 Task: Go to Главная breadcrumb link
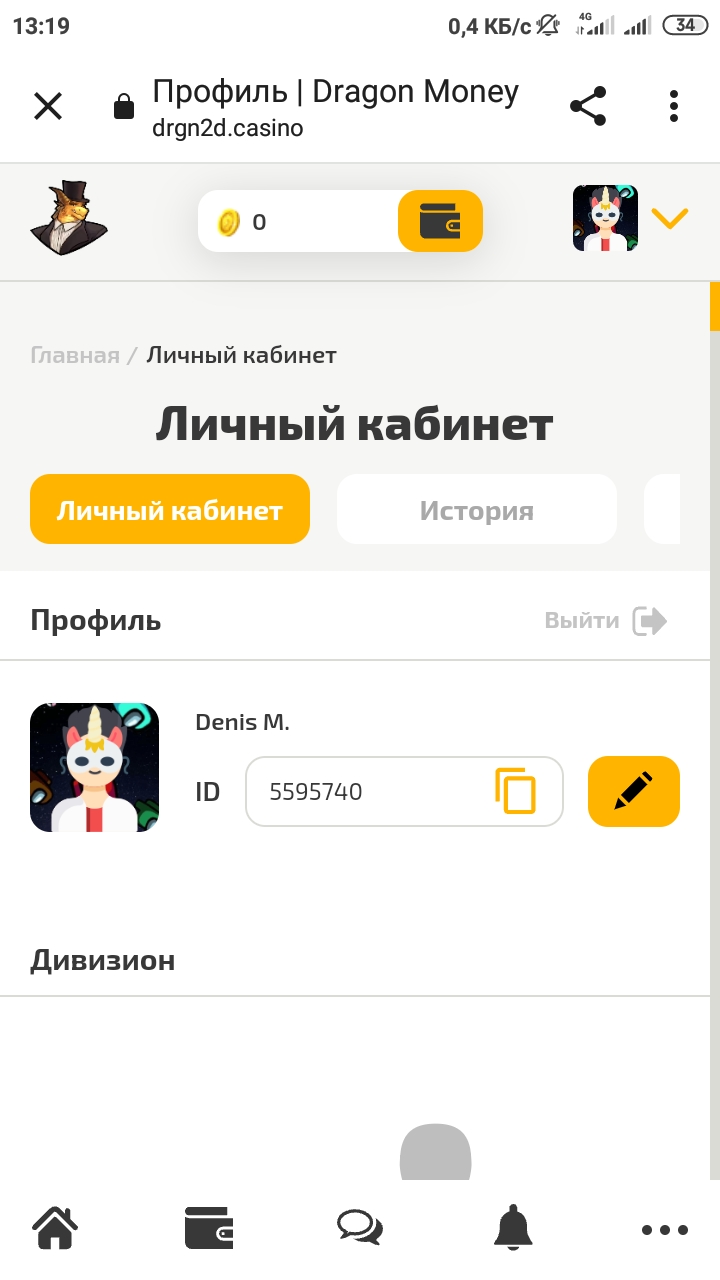point(75,355)
